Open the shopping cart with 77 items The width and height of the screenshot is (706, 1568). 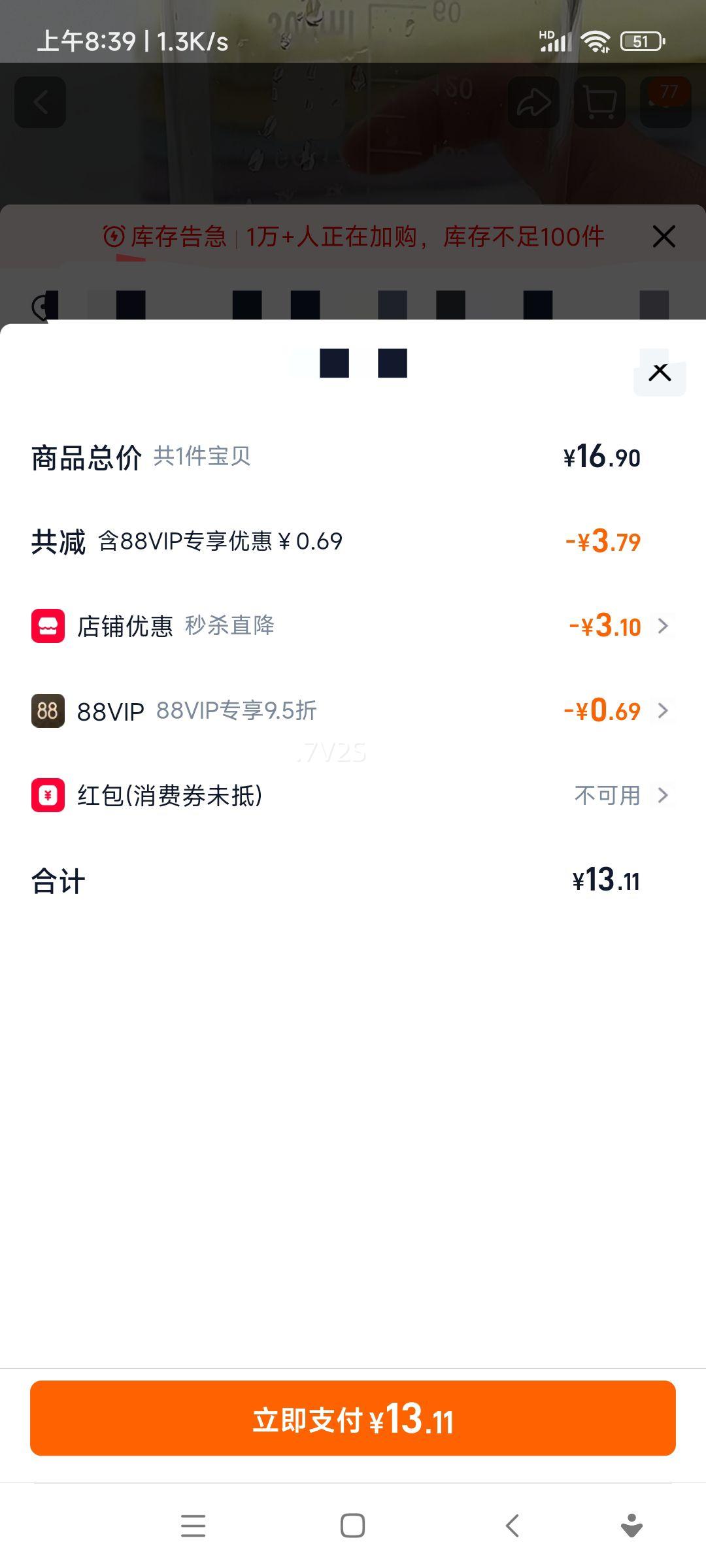599,103
